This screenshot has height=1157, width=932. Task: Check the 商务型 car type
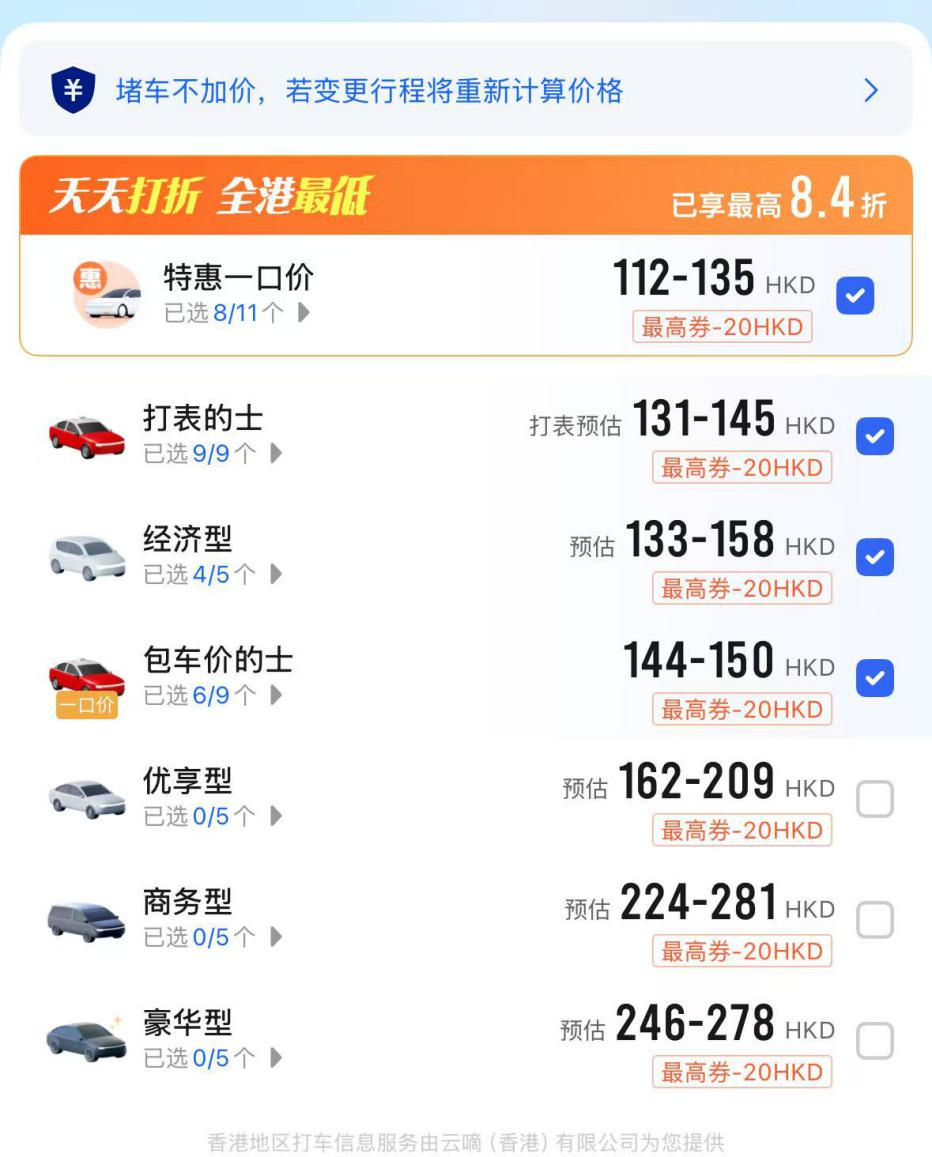click(x=875, y=920)
